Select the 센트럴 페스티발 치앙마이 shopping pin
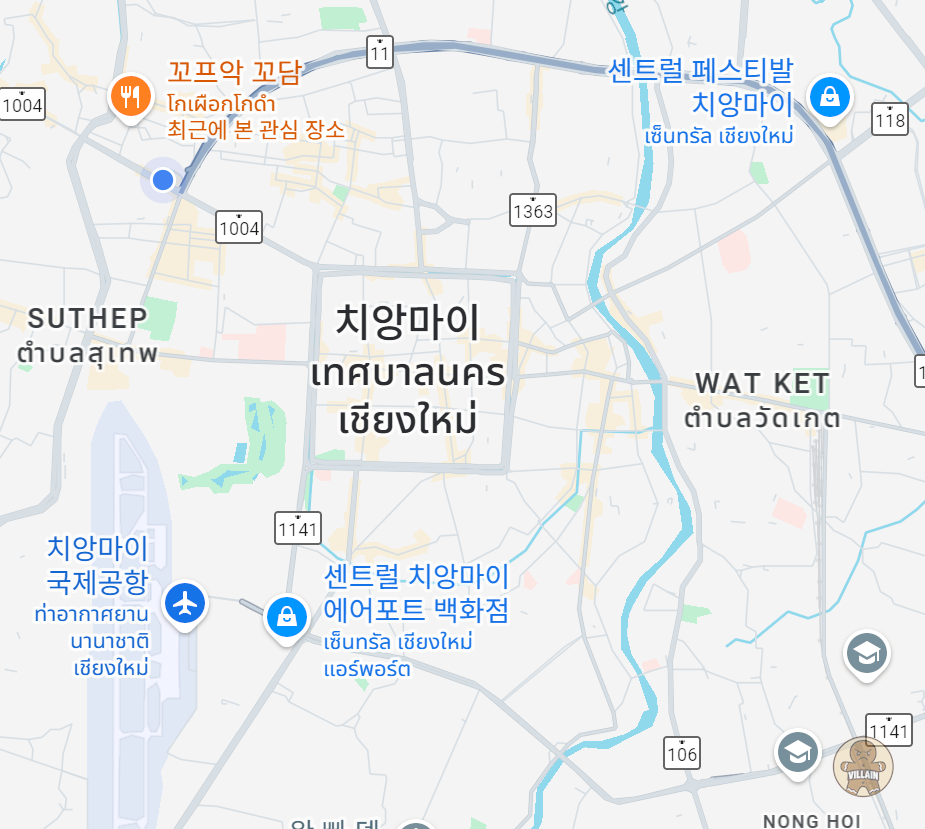The width and height of the screenshot is (925, 829). [830, 97]
